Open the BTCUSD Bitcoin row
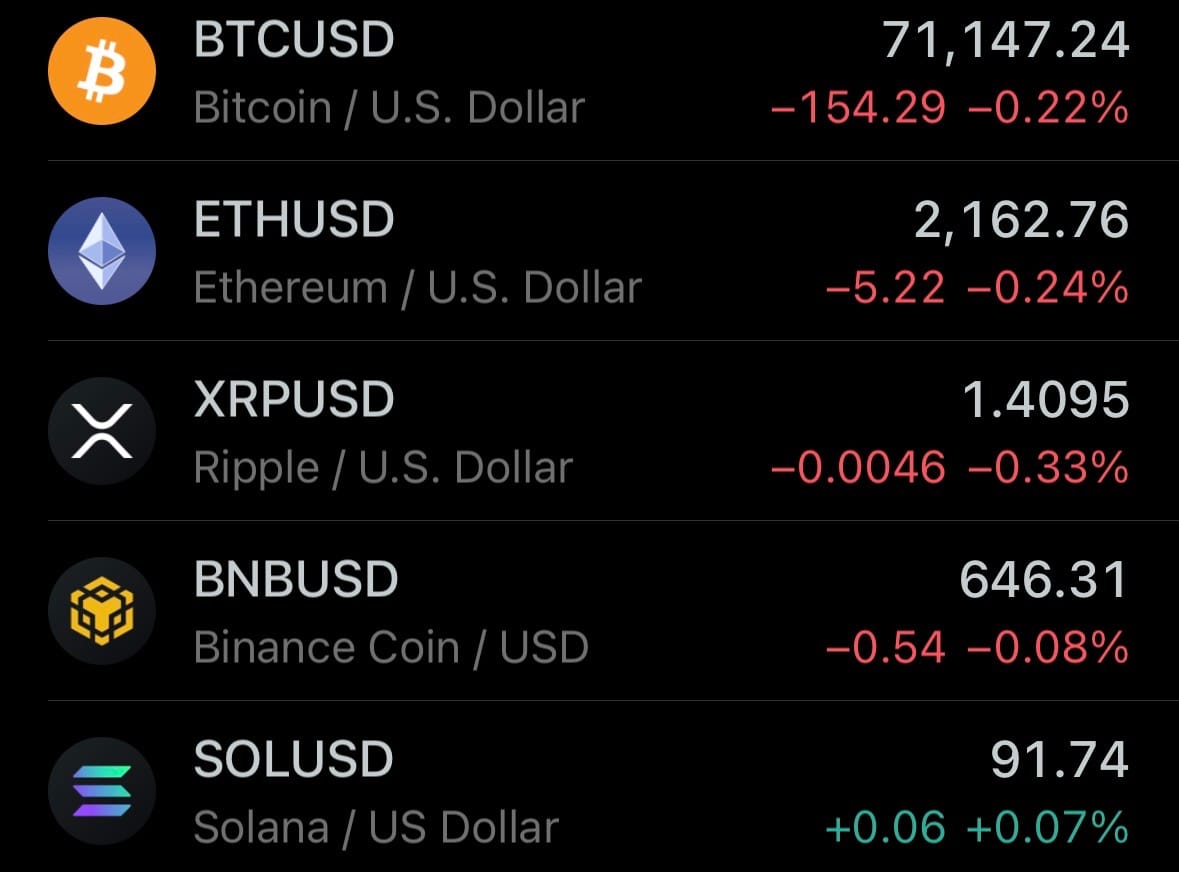The image size is (1179, 872). pyautogui.click(x=589, y=74)
